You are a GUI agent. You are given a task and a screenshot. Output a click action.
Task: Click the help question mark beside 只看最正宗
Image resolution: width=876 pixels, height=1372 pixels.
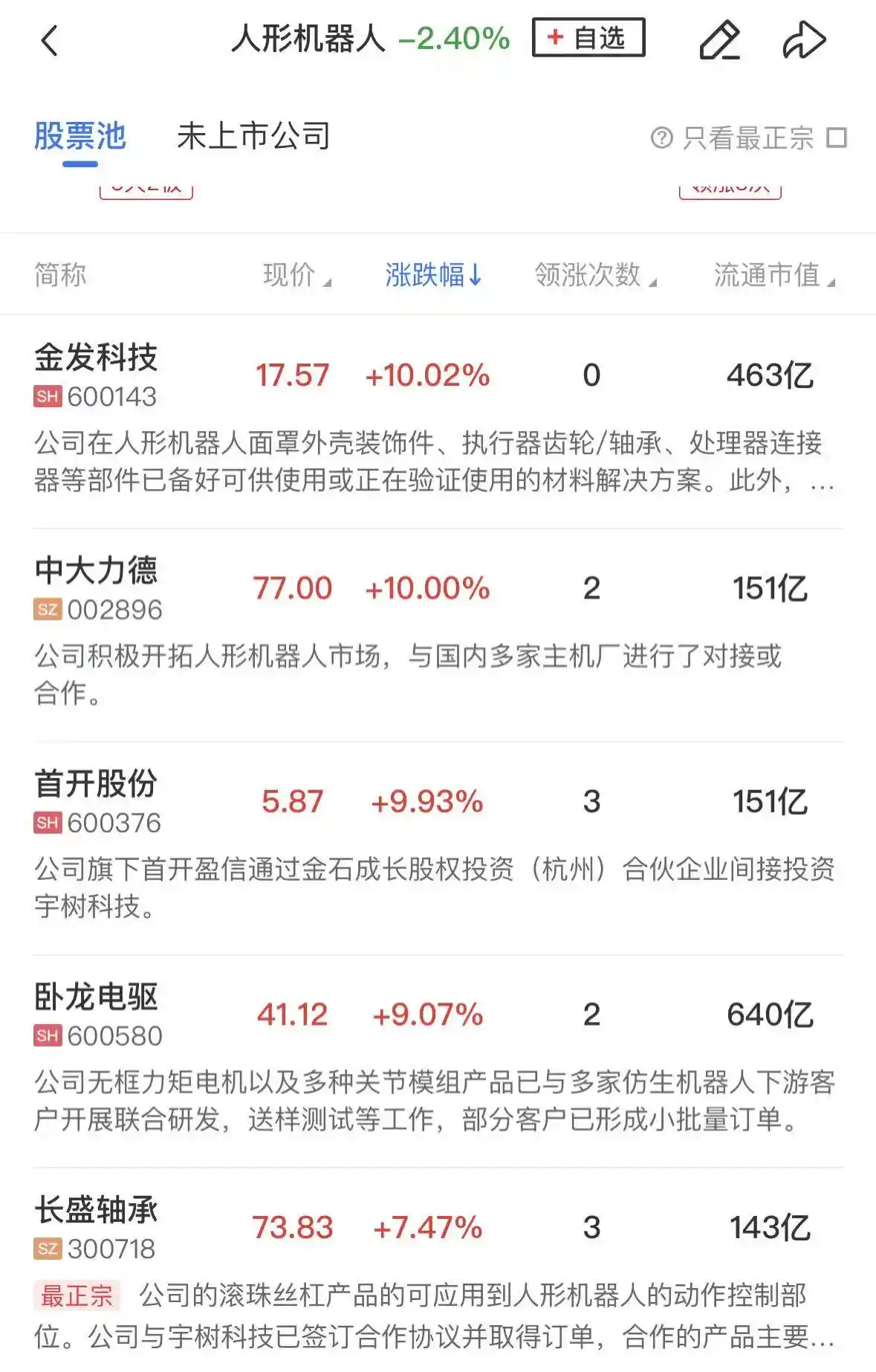[x=660, y=137]
